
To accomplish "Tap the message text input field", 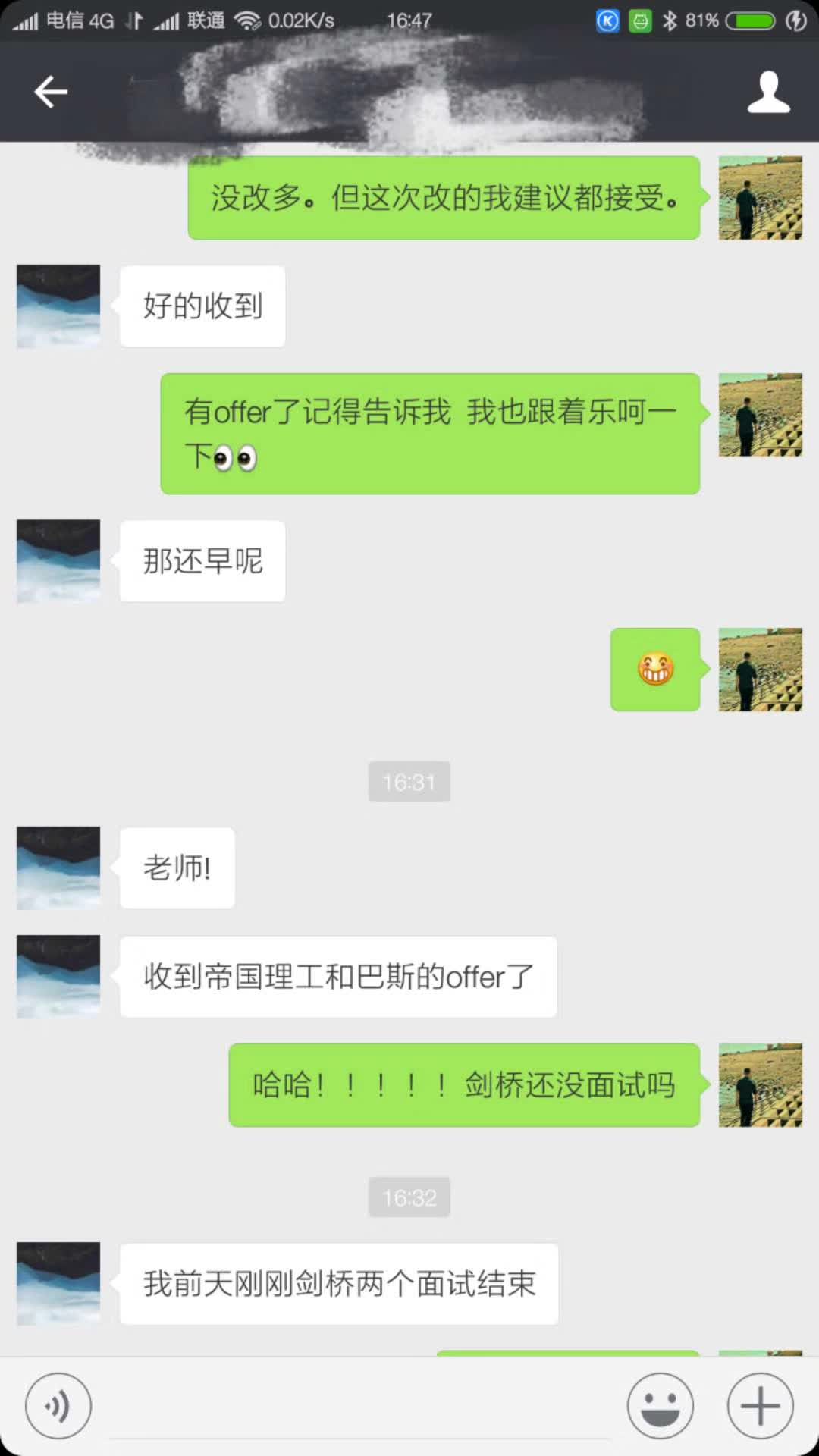I will [x=360, y=1407].
